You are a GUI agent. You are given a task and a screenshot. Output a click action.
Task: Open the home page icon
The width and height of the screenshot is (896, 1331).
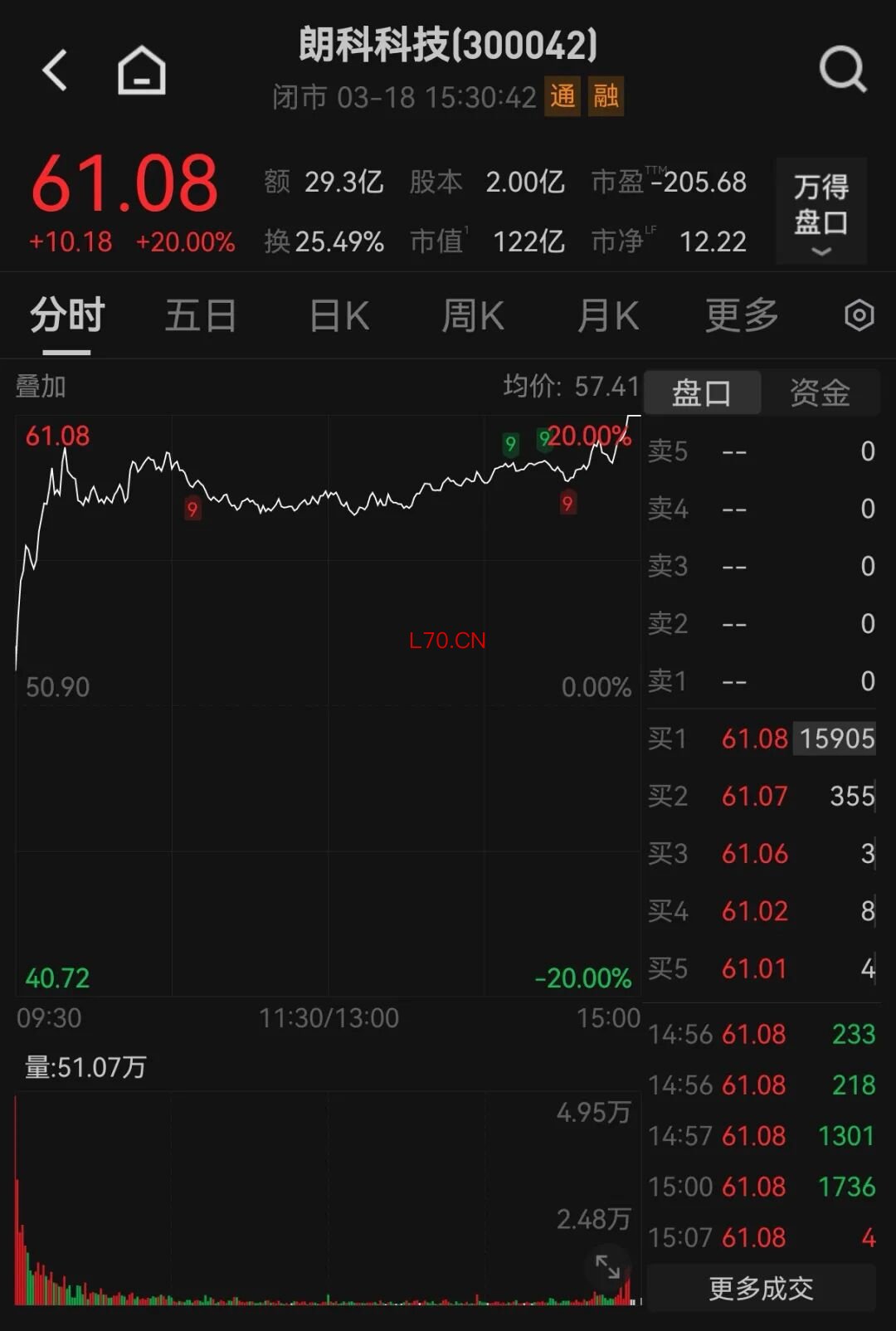point(142,70)
